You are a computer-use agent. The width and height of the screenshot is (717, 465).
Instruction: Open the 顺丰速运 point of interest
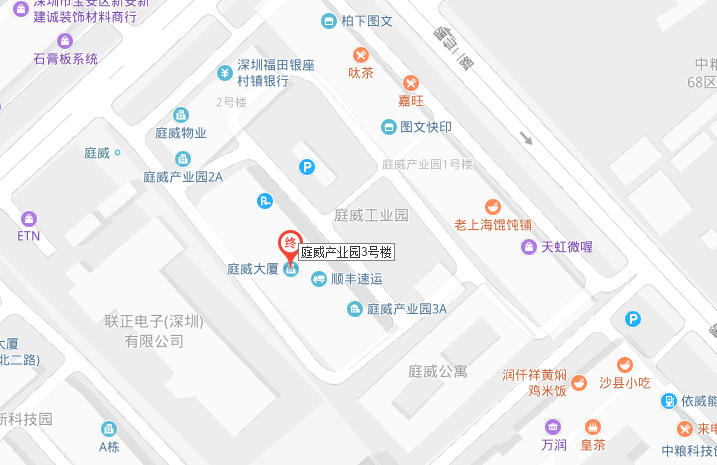point(319,279)
